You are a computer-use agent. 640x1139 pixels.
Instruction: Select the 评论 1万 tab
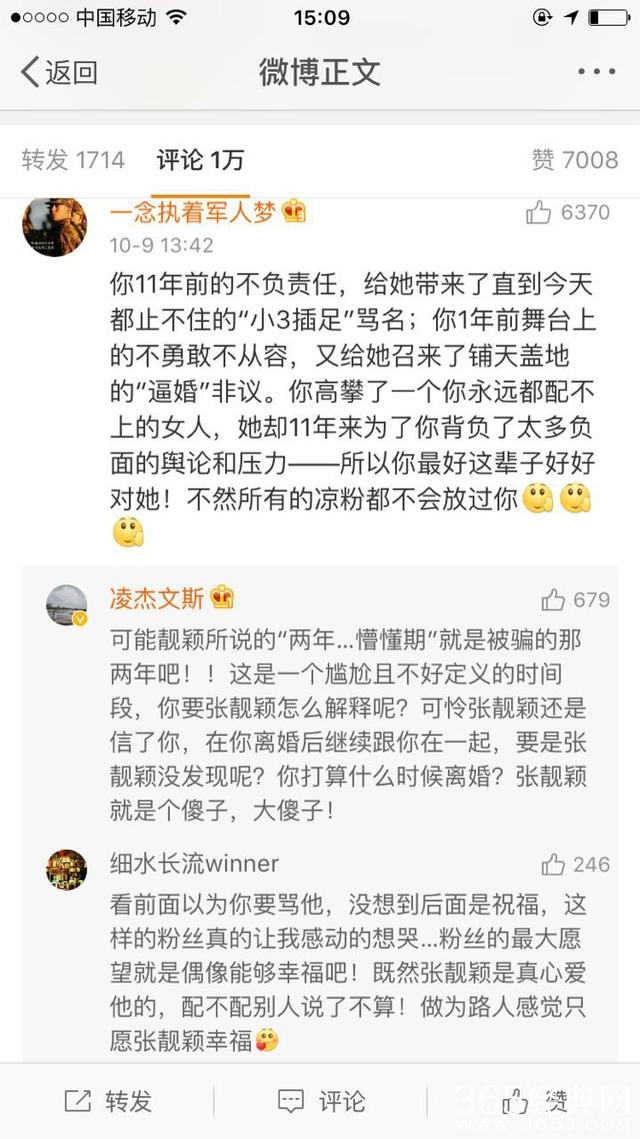pos(199,160)
